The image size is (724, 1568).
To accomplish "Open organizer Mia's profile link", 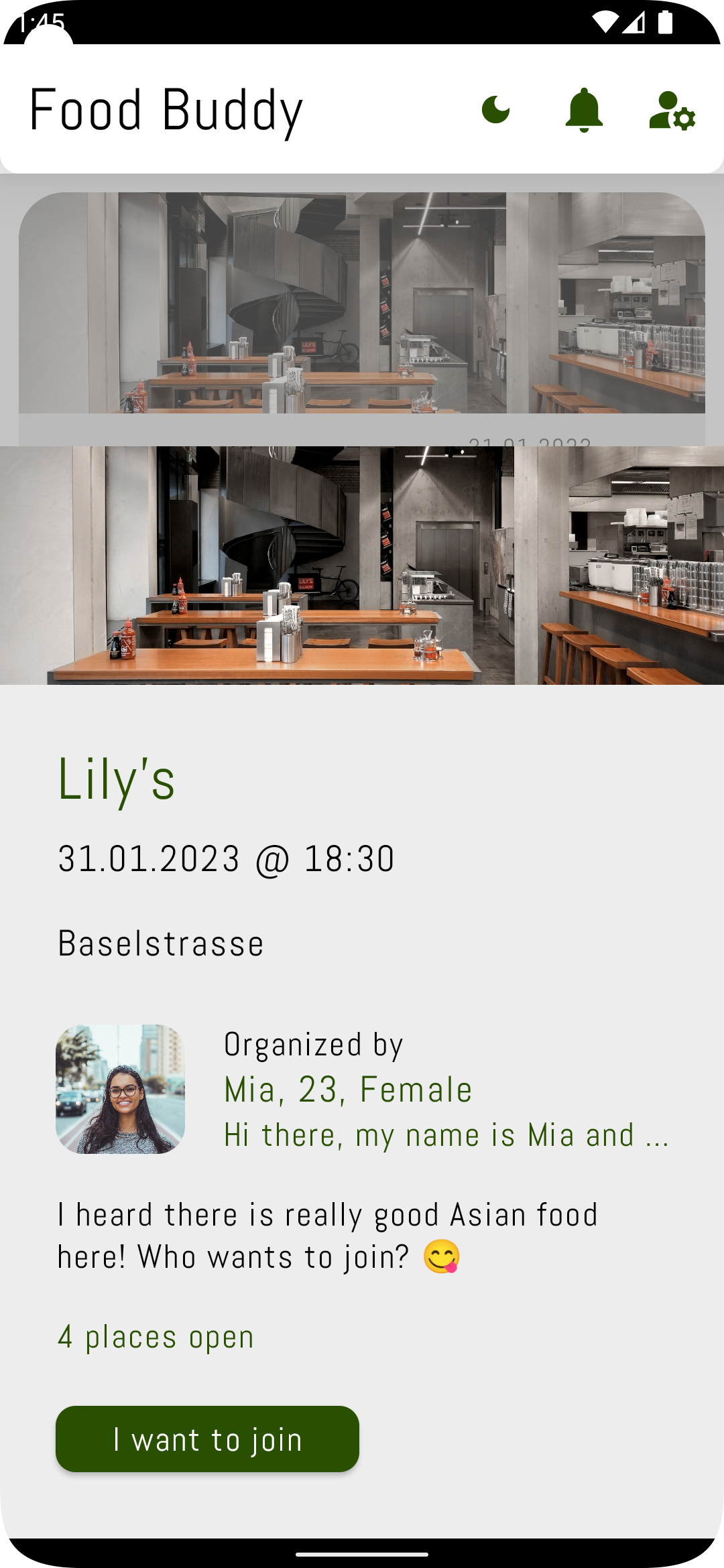I will (348, 1089).
